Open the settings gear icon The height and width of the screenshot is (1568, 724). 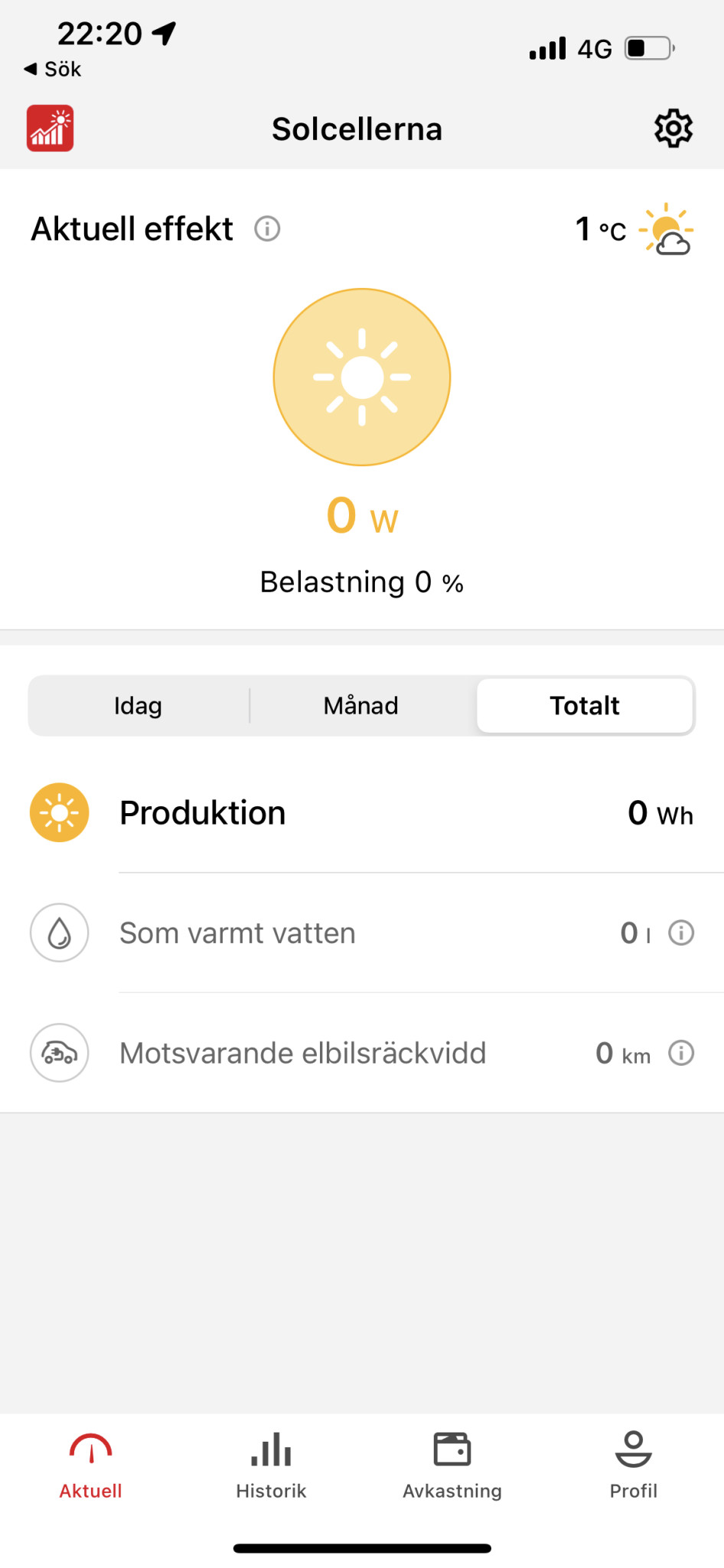pos(673,128)
